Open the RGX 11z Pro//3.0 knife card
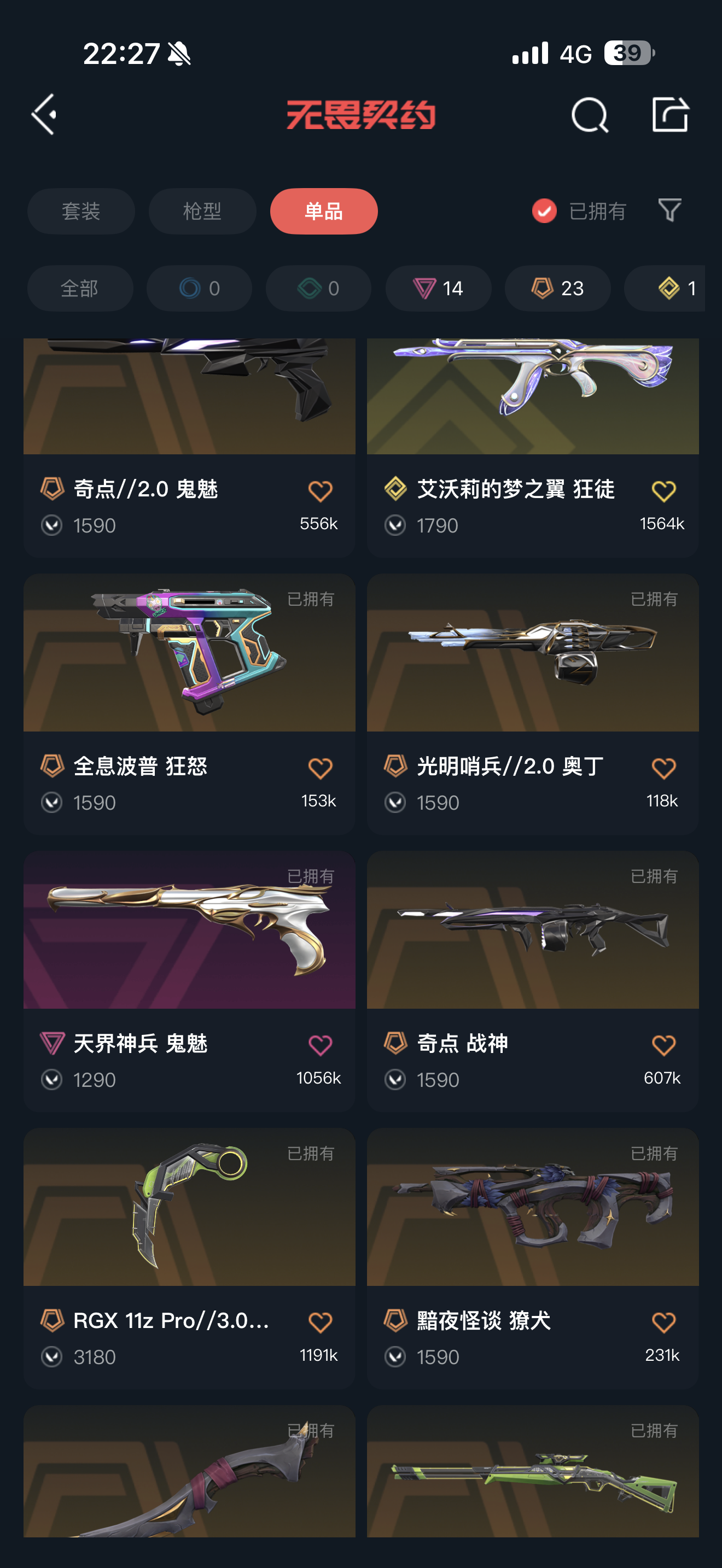 click(x=189, y=1258)
